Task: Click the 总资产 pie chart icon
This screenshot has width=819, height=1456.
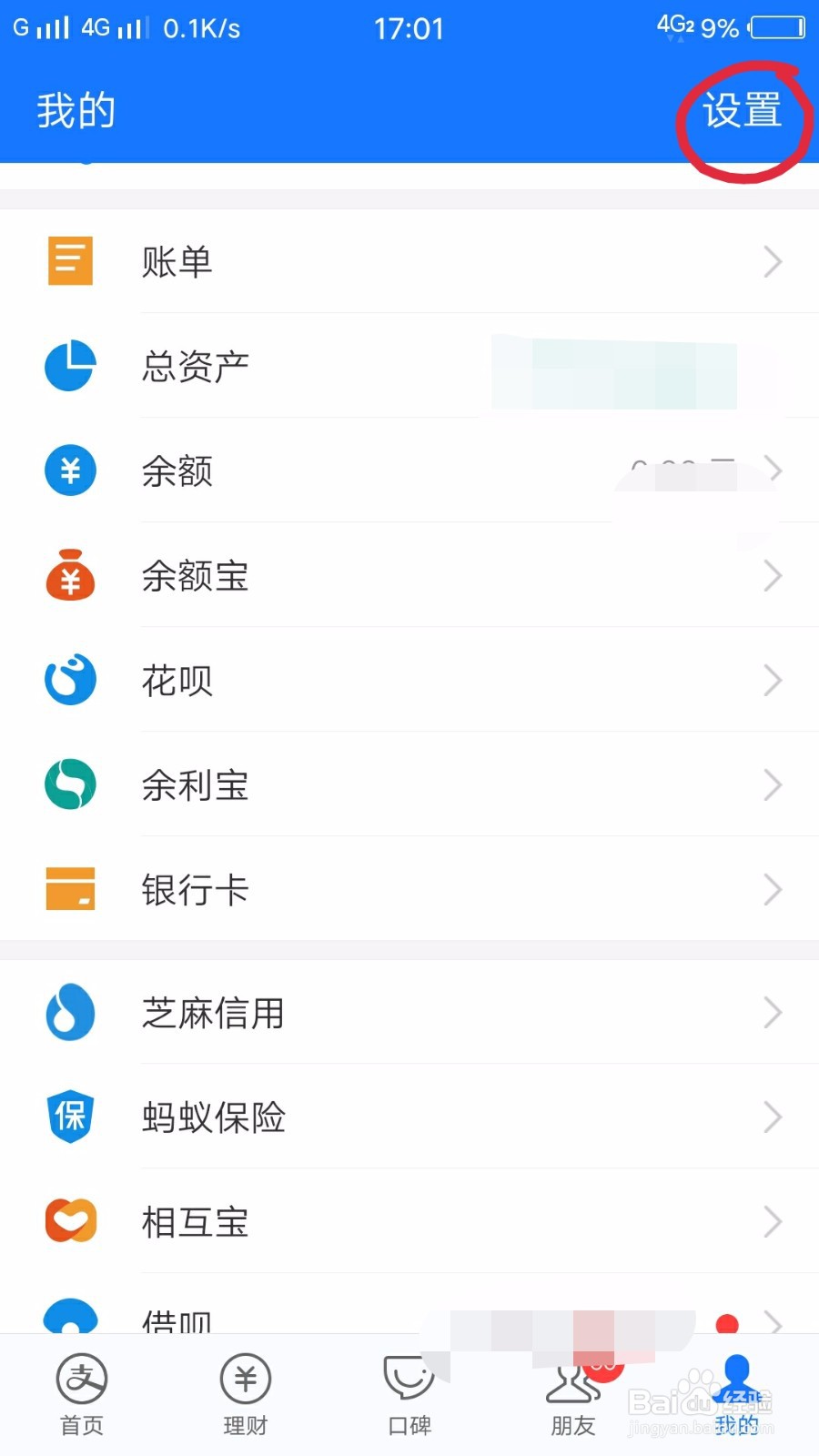Action: pyautogui.click(x=70, y=366)
